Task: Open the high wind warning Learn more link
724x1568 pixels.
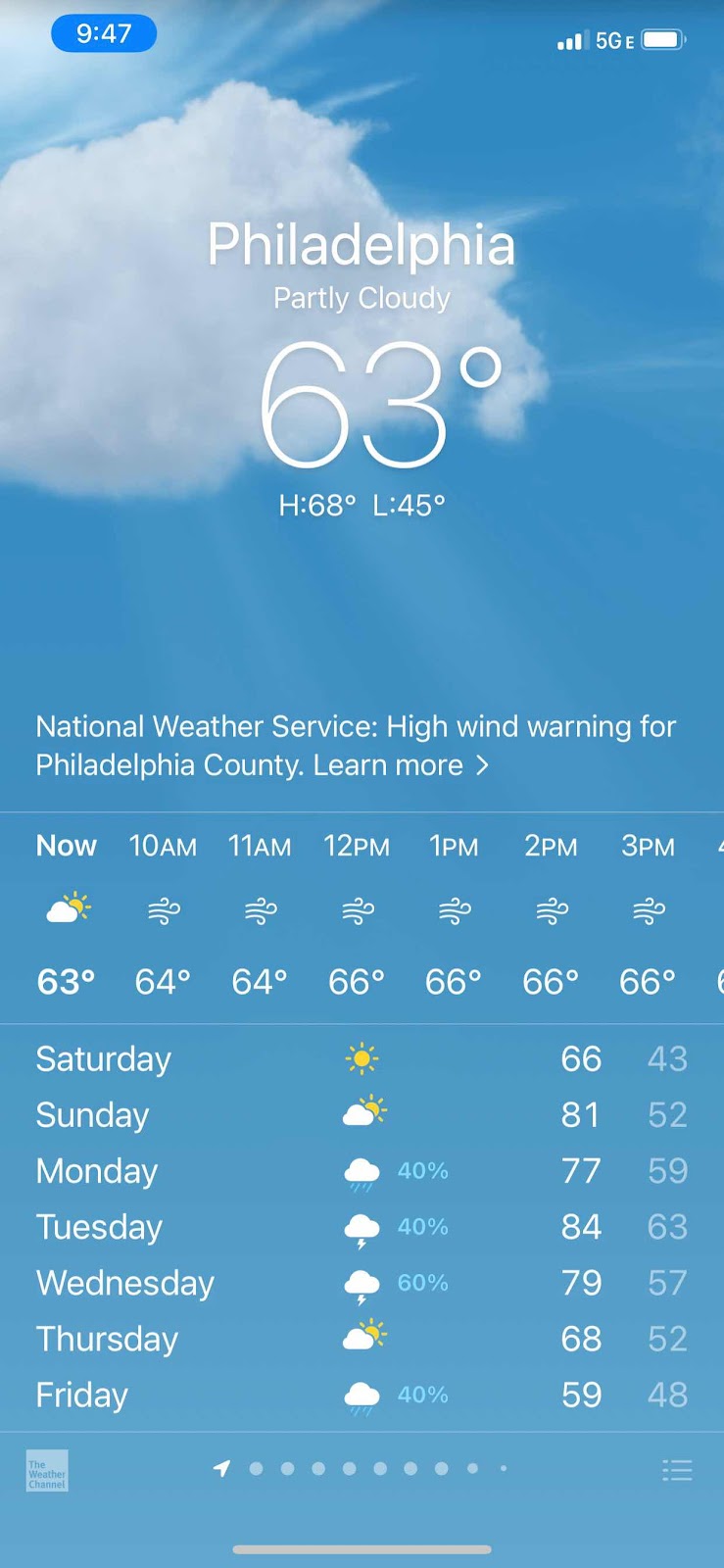Action: click(x=400, y=765)
